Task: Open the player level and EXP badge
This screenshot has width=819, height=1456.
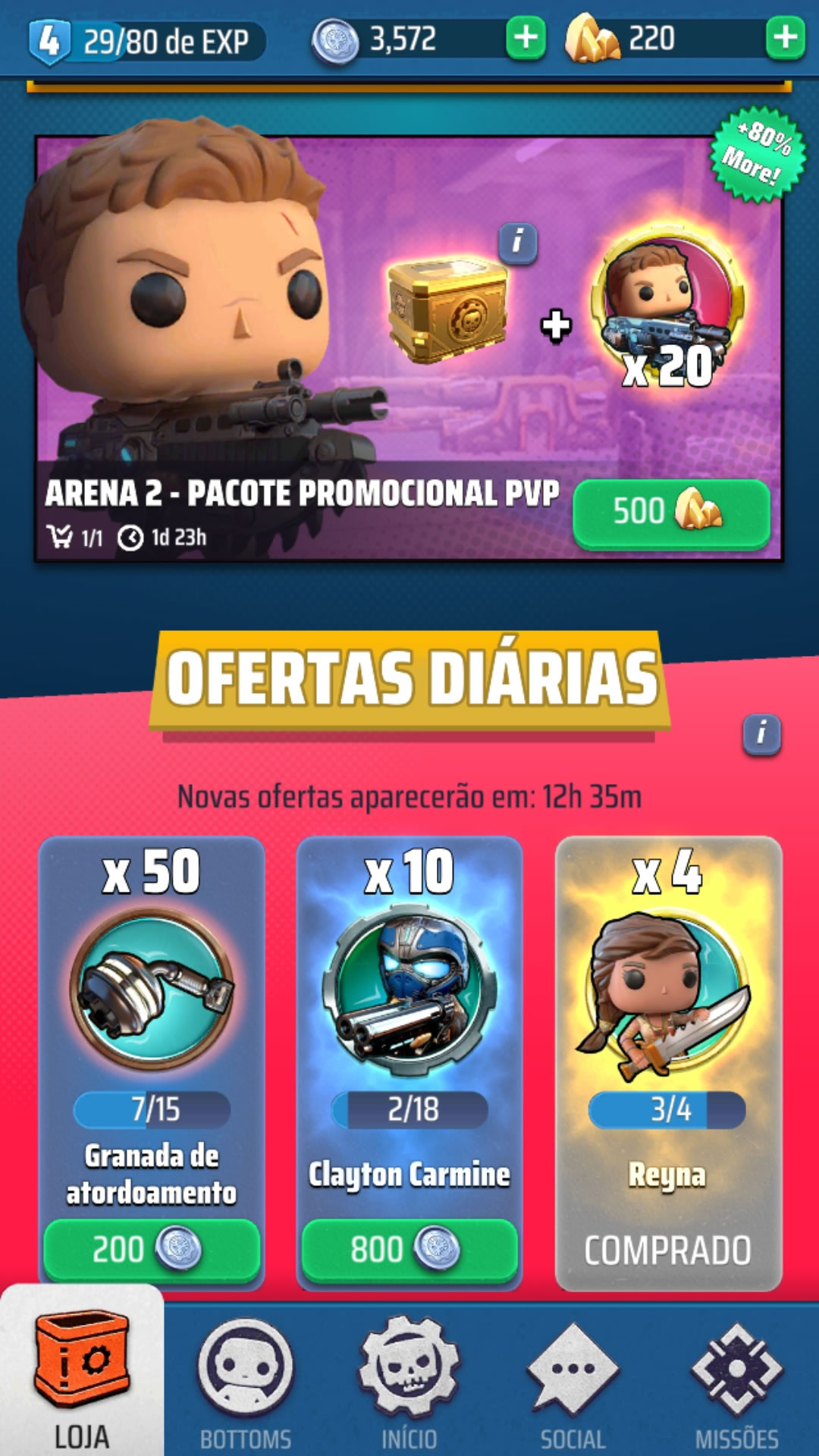Action: (x=147, y=40)
